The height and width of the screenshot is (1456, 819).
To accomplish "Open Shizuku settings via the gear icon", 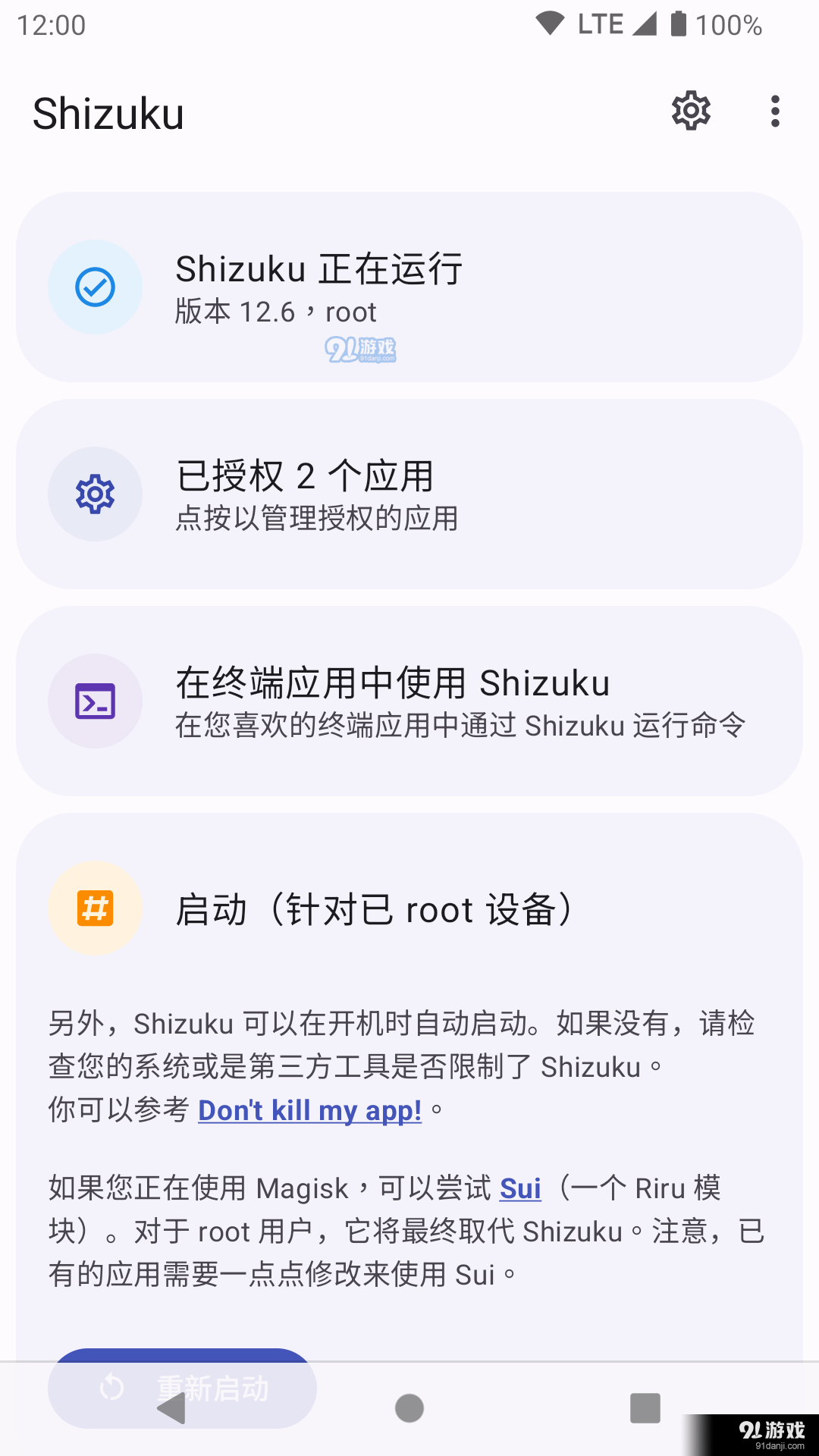I will 691,111.
